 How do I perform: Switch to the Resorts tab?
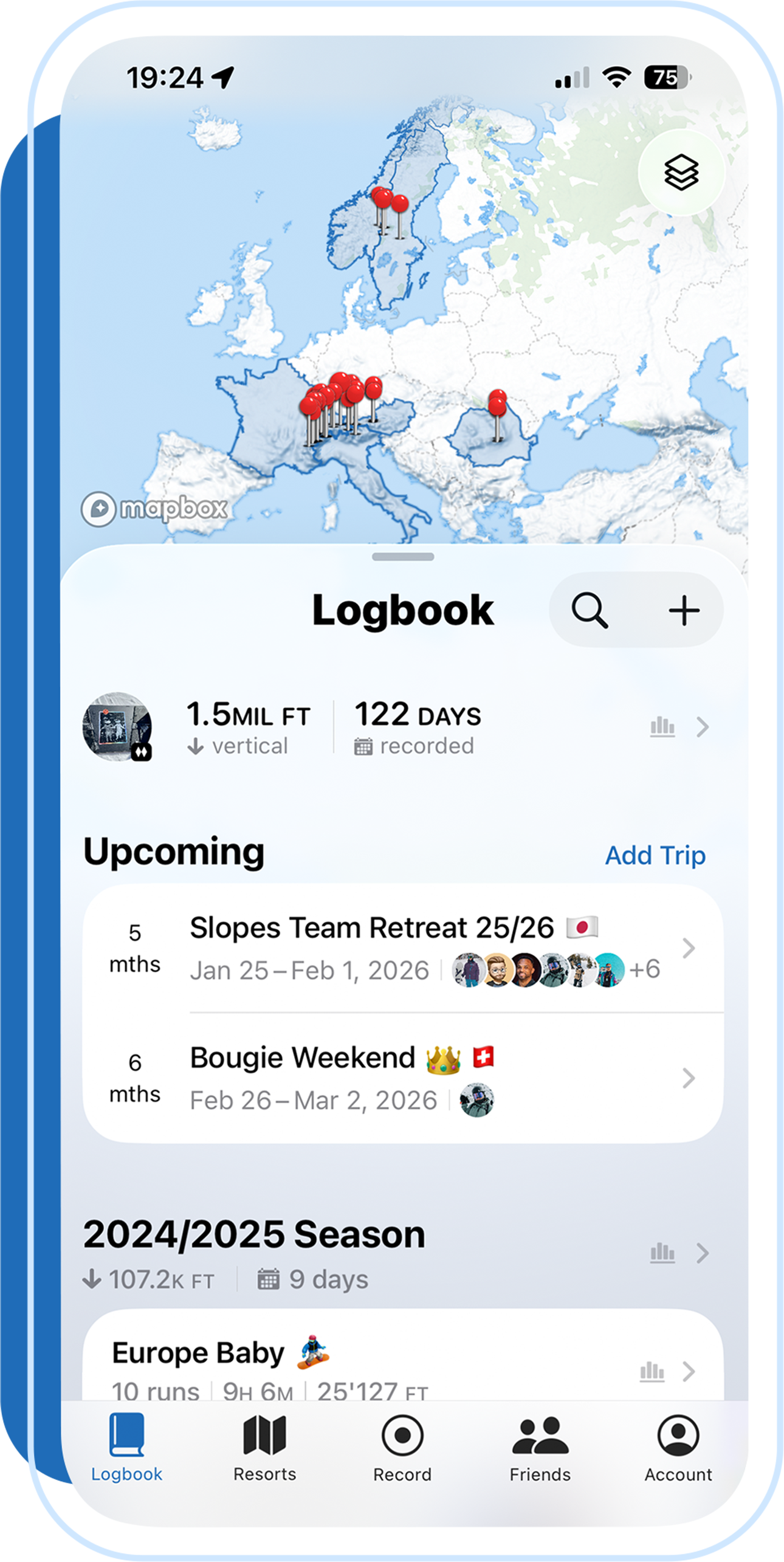point(264,1448)
